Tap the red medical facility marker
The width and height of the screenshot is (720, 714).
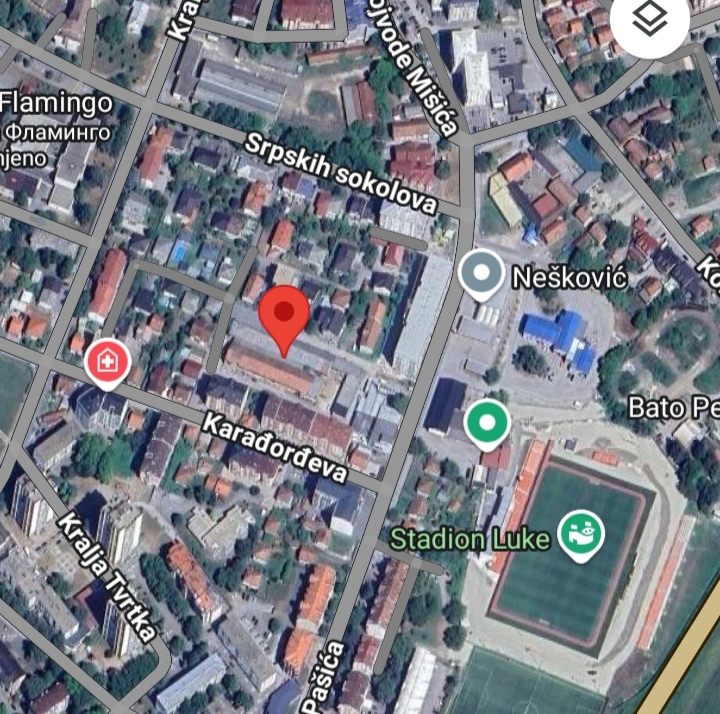tap(107, 361)
